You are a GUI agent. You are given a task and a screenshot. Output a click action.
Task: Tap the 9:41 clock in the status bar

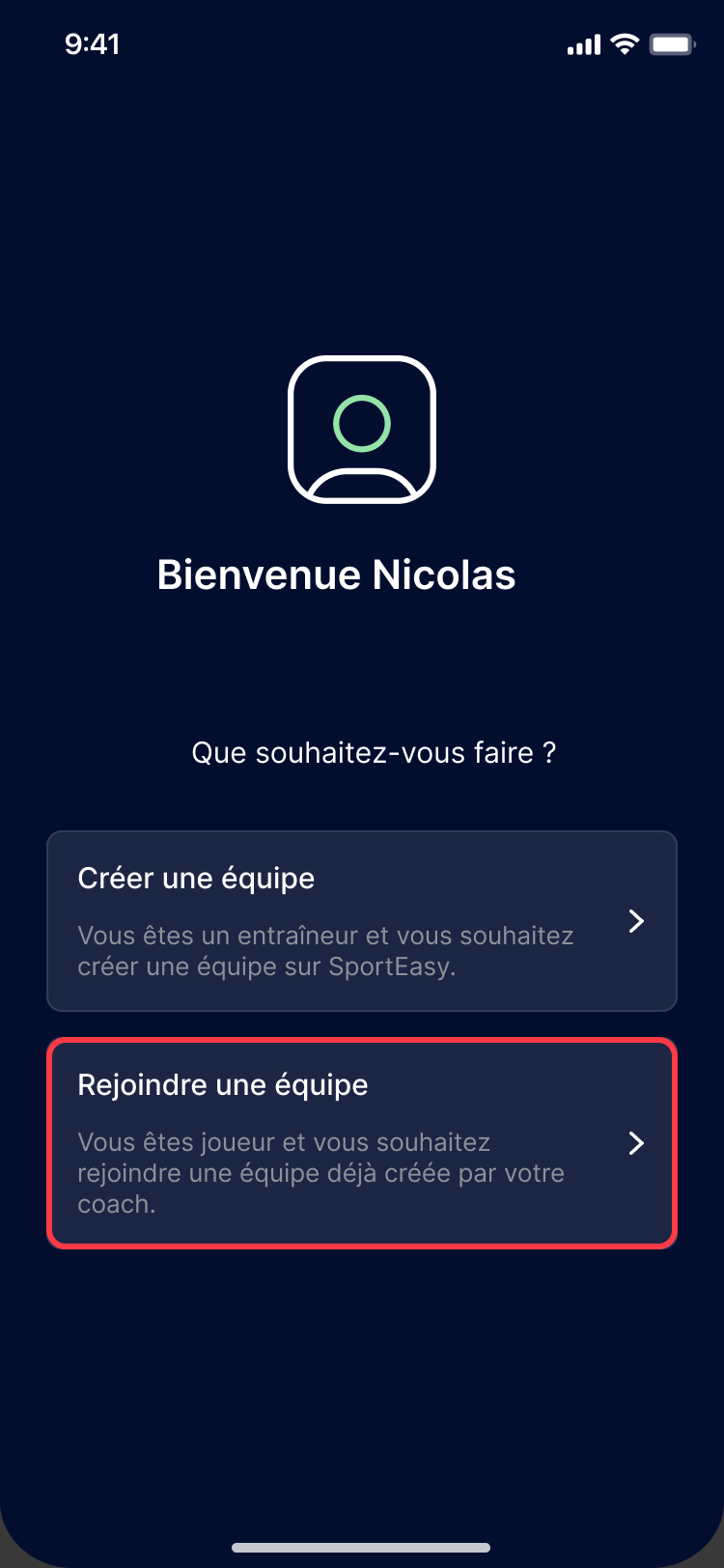click(x=93, y=42)
